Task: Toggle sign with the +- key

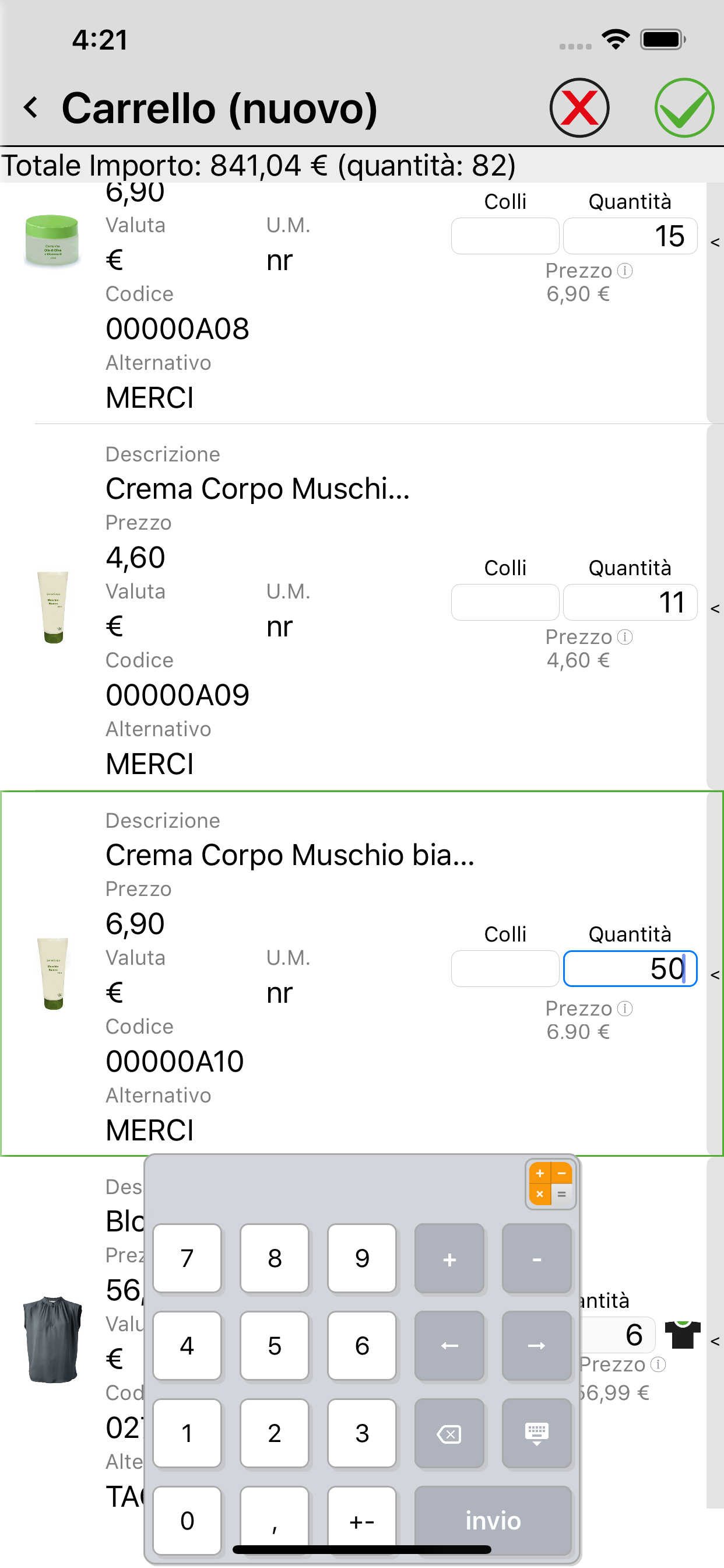Action: click(362, 1521)
